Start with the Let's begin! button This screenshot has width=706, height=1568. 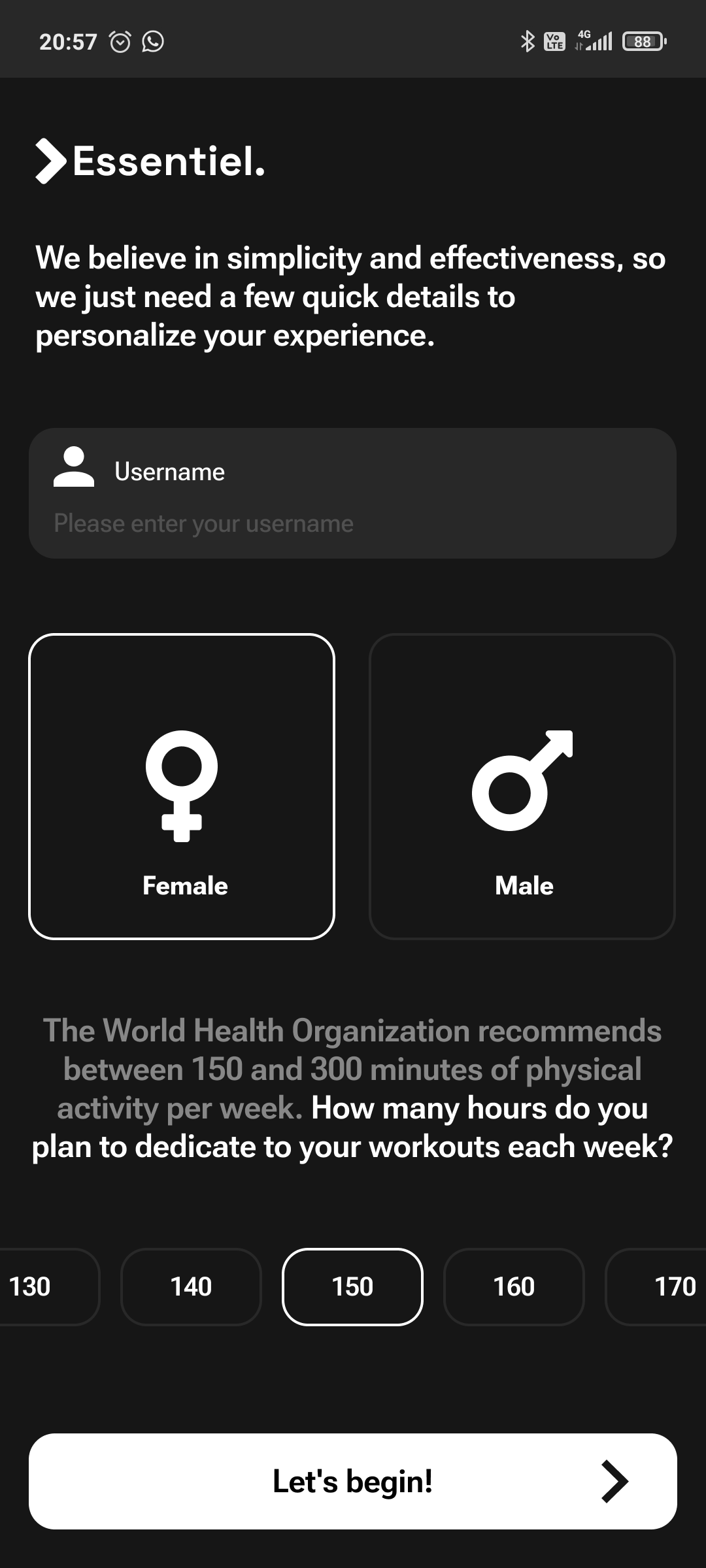click(x=352, y=1481)
